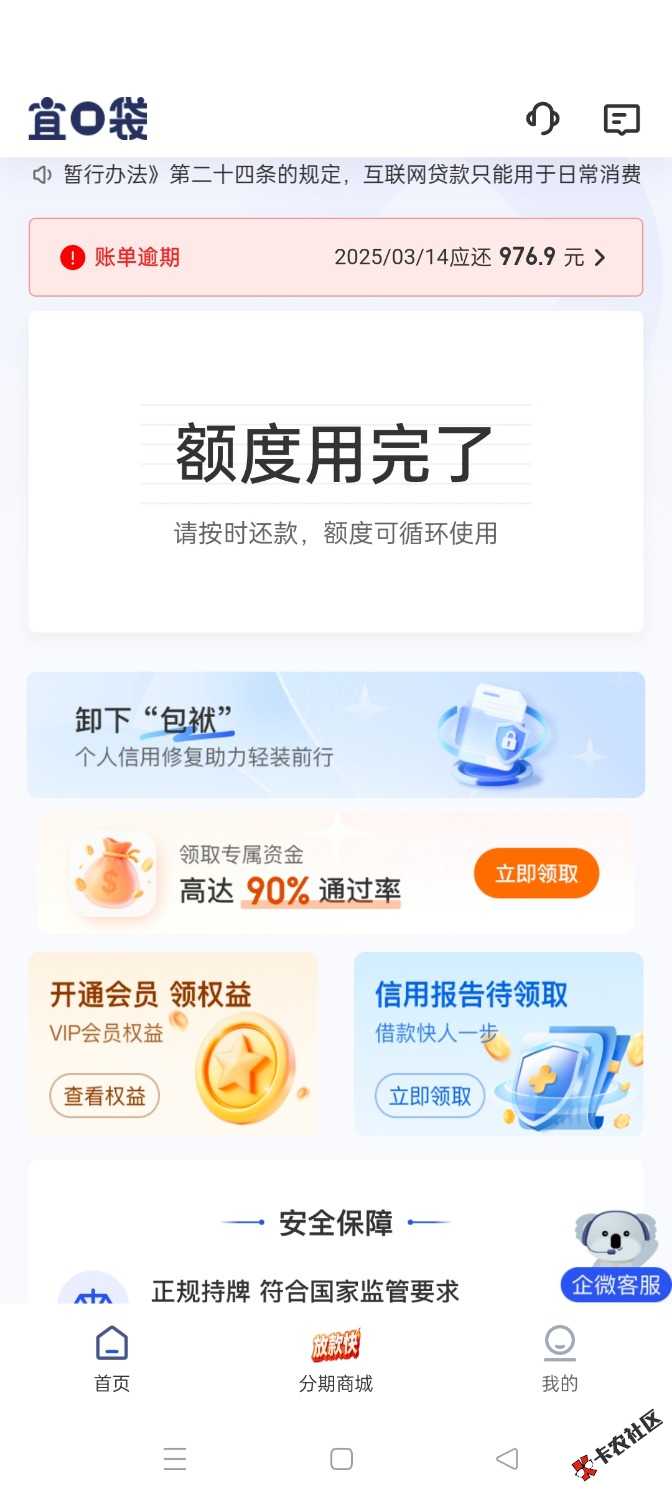Switch to the 分期商城 tab
The image size is (672, 1500).
coord(335,1358)
